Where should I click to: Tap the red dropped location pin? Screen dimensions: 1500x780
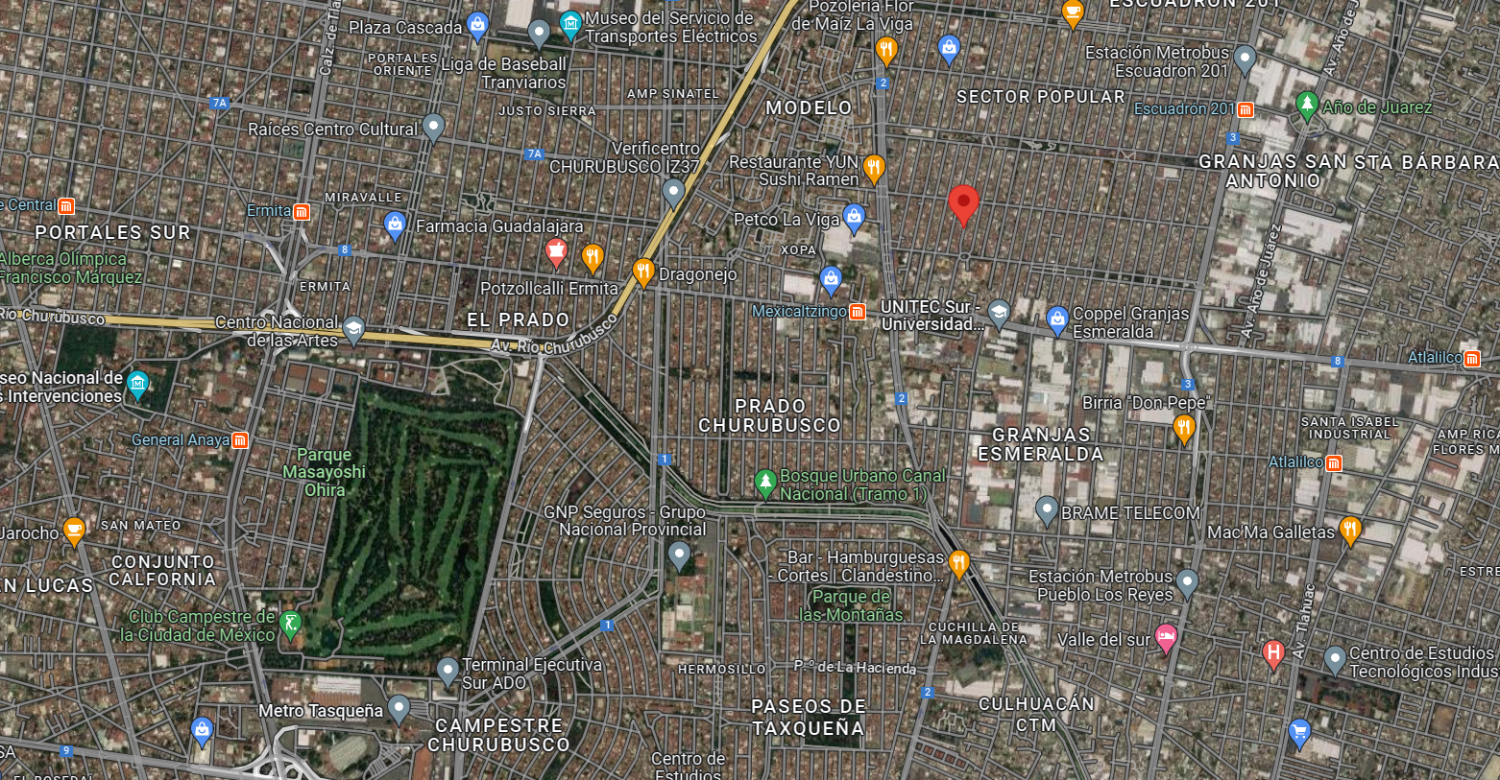click(x=963, y=205)
